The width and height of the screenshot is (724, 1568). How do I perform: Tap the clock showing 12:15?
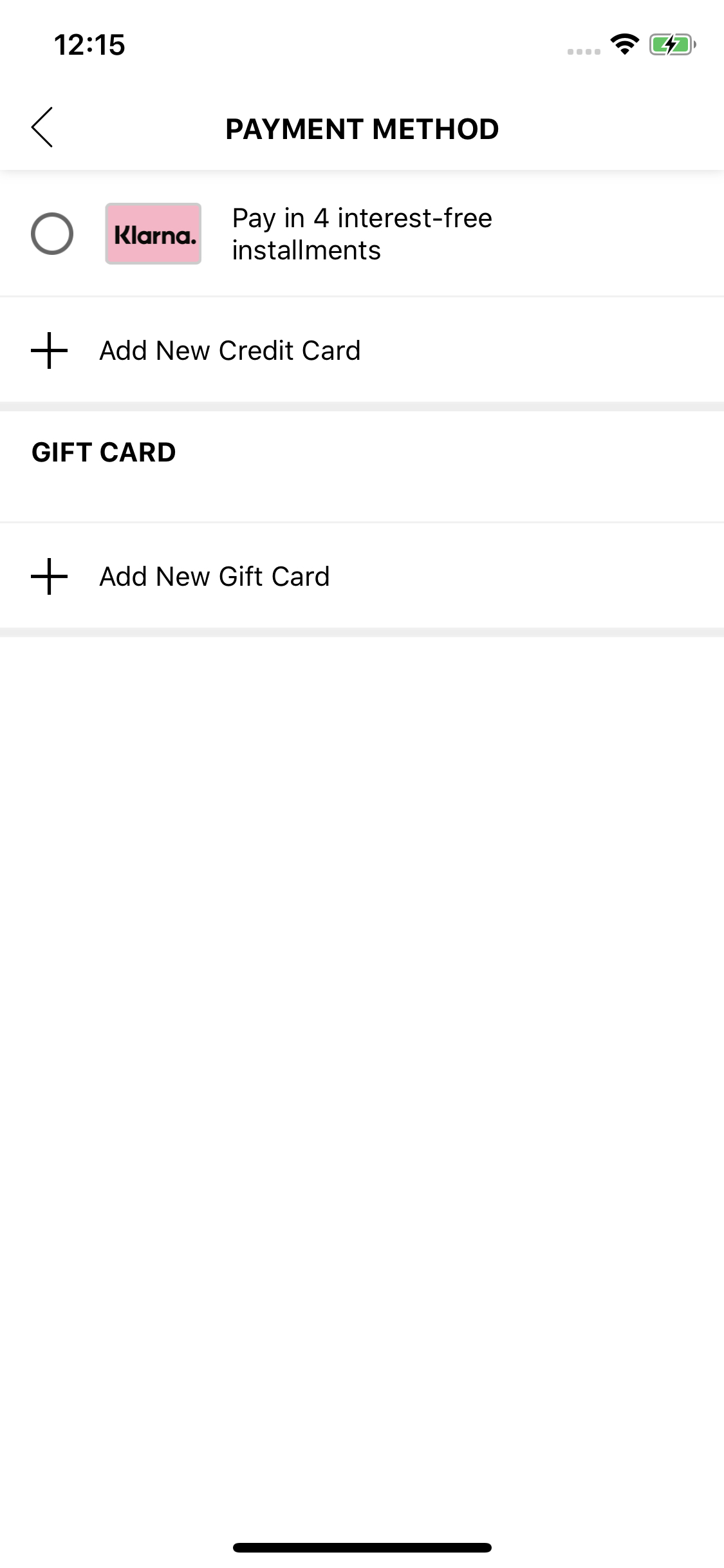pyautogui.click(x=89, y=44)
